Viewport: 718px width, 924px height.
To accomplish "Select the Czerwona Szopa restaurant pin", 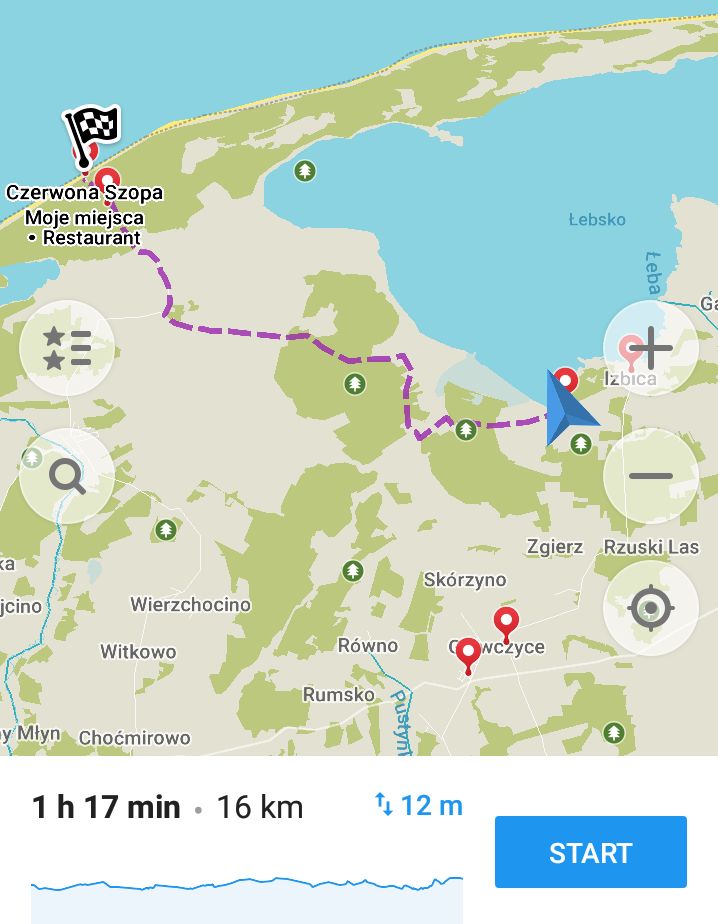I will click(x=106, y=180).
